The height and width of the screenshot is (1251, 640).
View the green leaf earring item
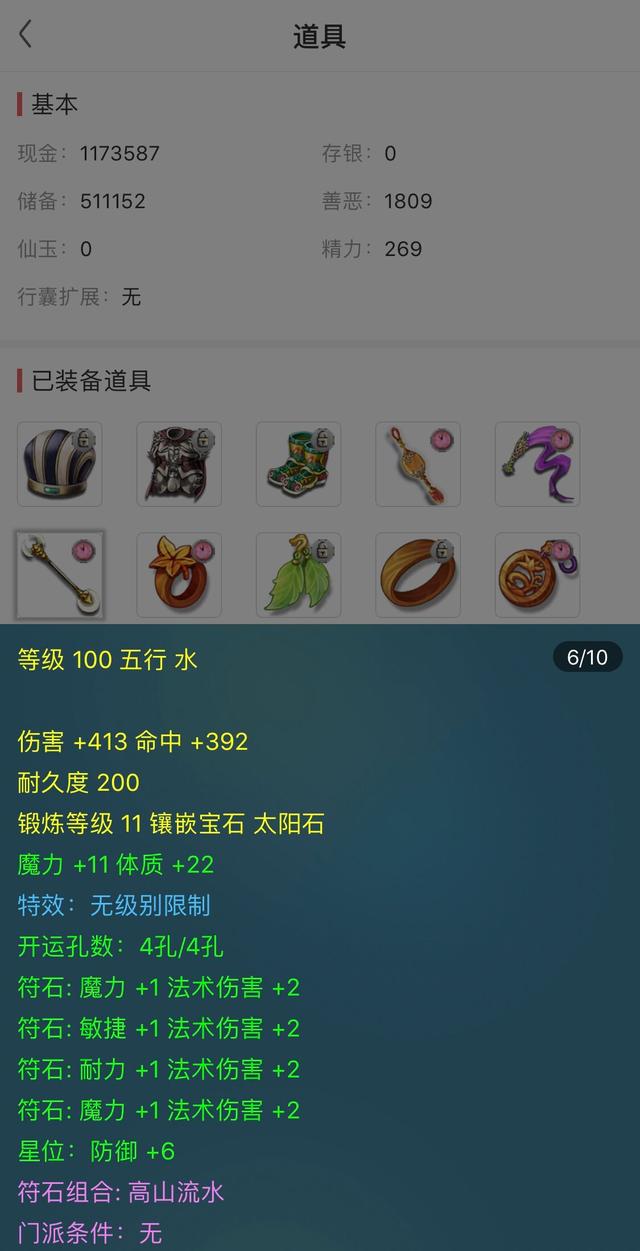(x=298, y=575)
